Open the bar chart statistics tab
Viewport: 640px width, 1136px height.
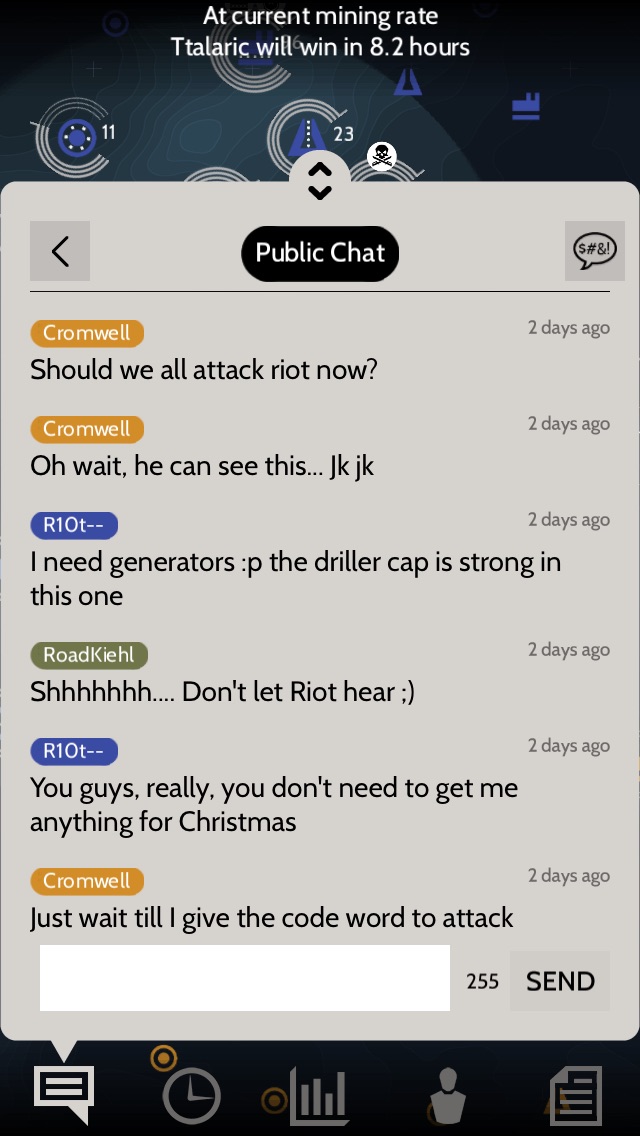pyautogui.click(x=317, y=1095)
